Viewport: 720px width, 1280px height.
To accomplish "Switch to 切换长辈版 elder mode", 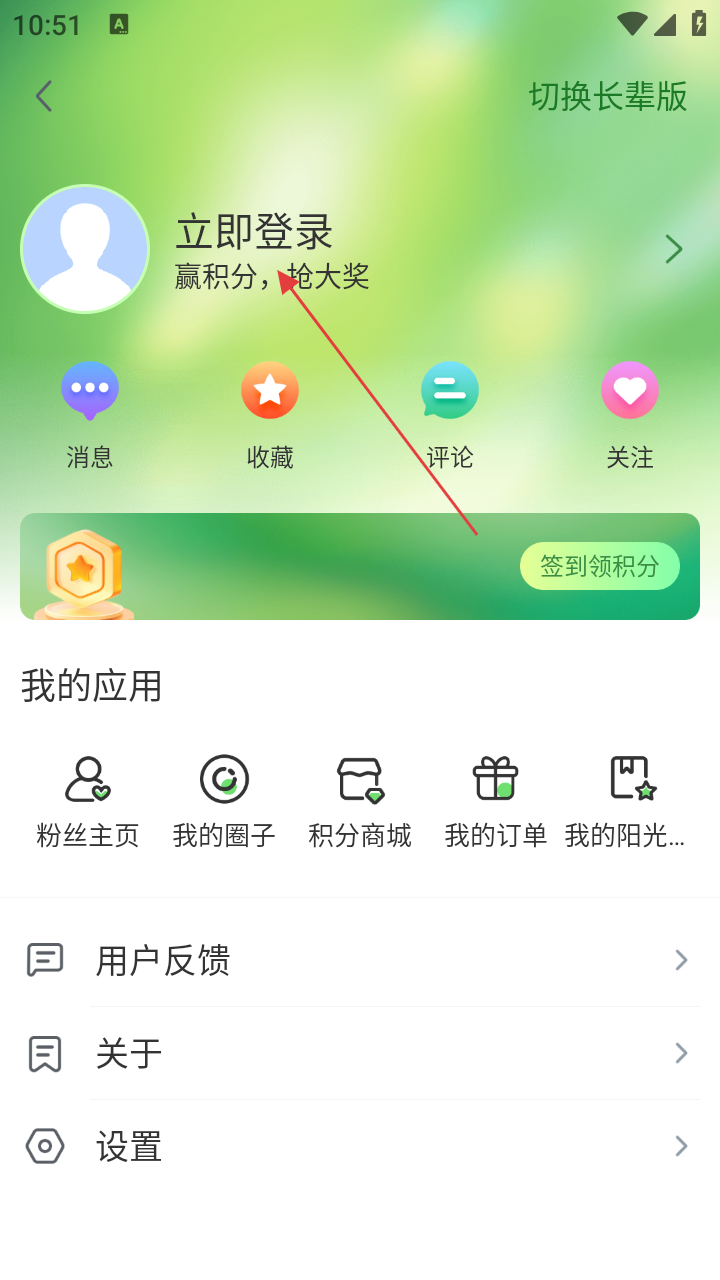I will [608, 96].
